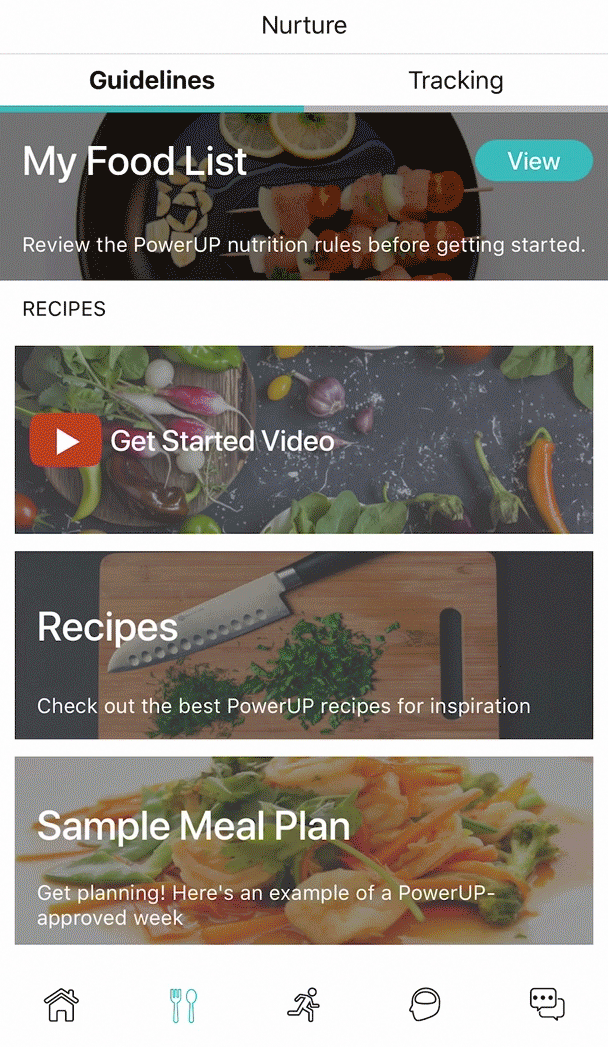608x1047 pixels.
Task: Select the Guidelines tab
Action: (x=152, y=81)
